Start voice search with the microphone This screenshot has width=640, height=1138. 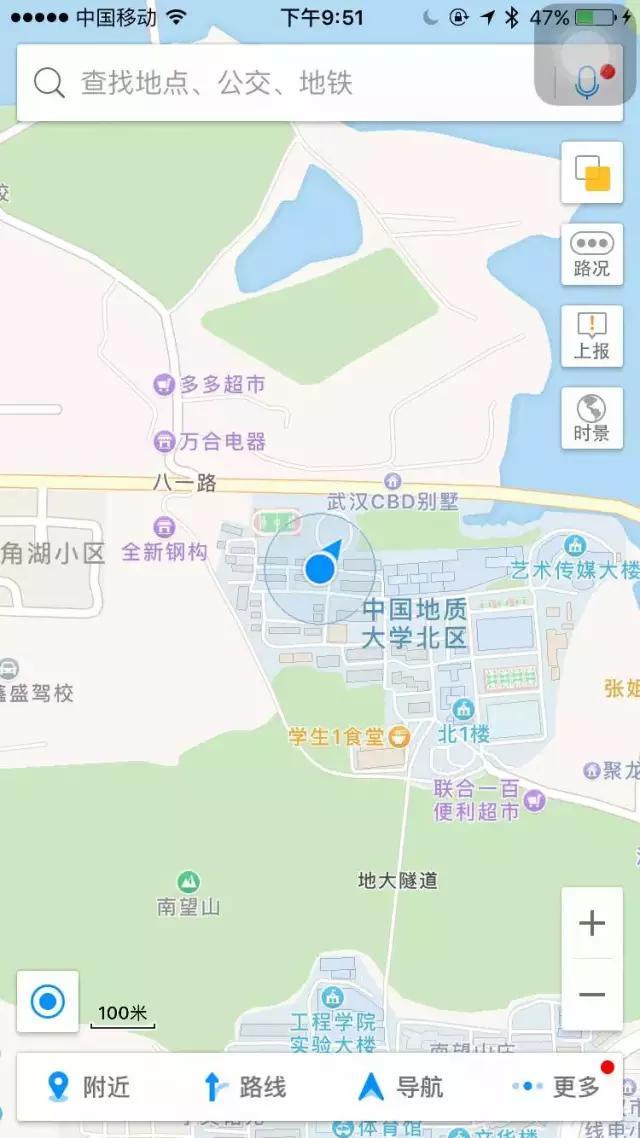pos(588,84)
